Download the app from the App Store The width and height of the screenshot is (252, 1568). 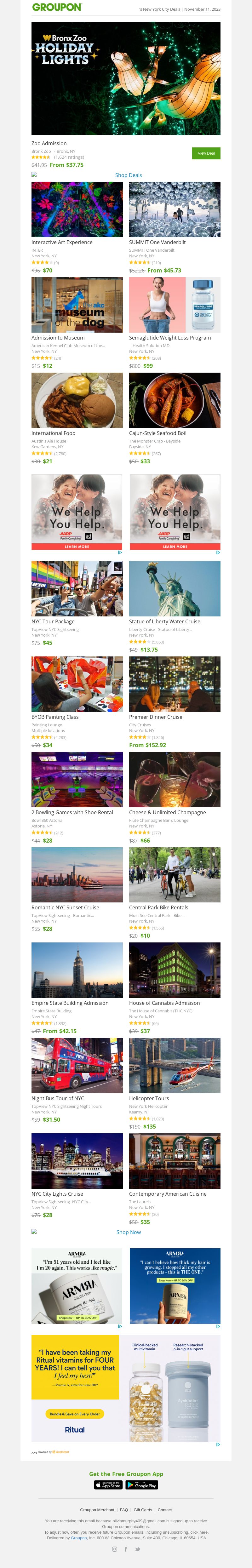[108, 1485]
